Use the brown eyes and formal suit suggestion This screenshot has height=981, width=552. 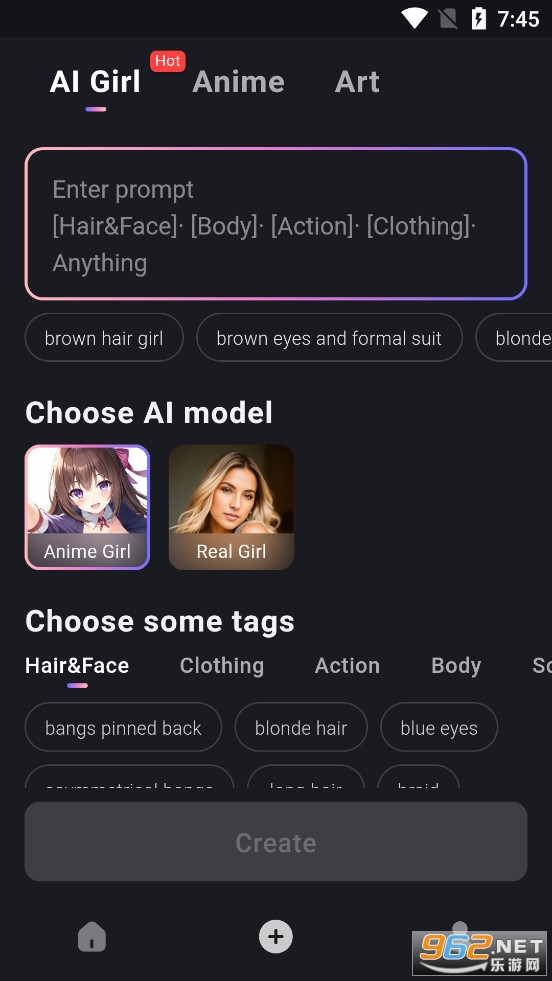click(329, 338)
